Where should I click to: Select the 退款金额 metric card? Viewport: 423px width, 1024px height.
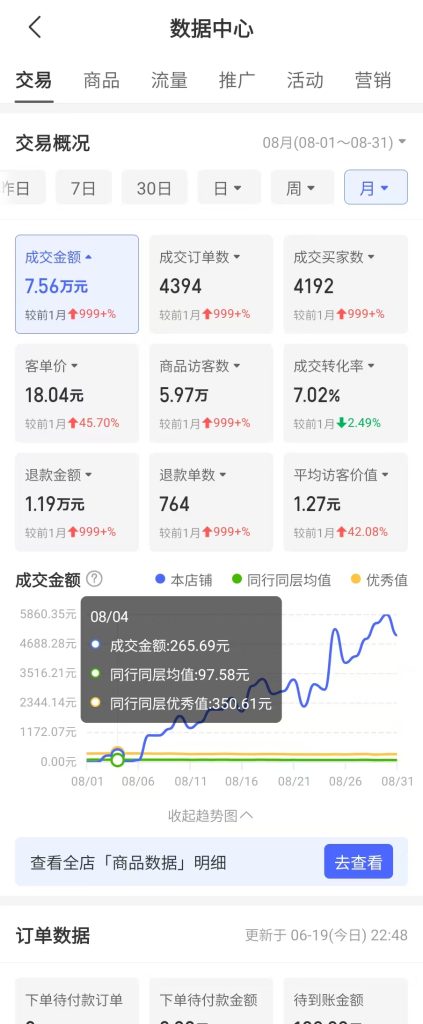77,502
